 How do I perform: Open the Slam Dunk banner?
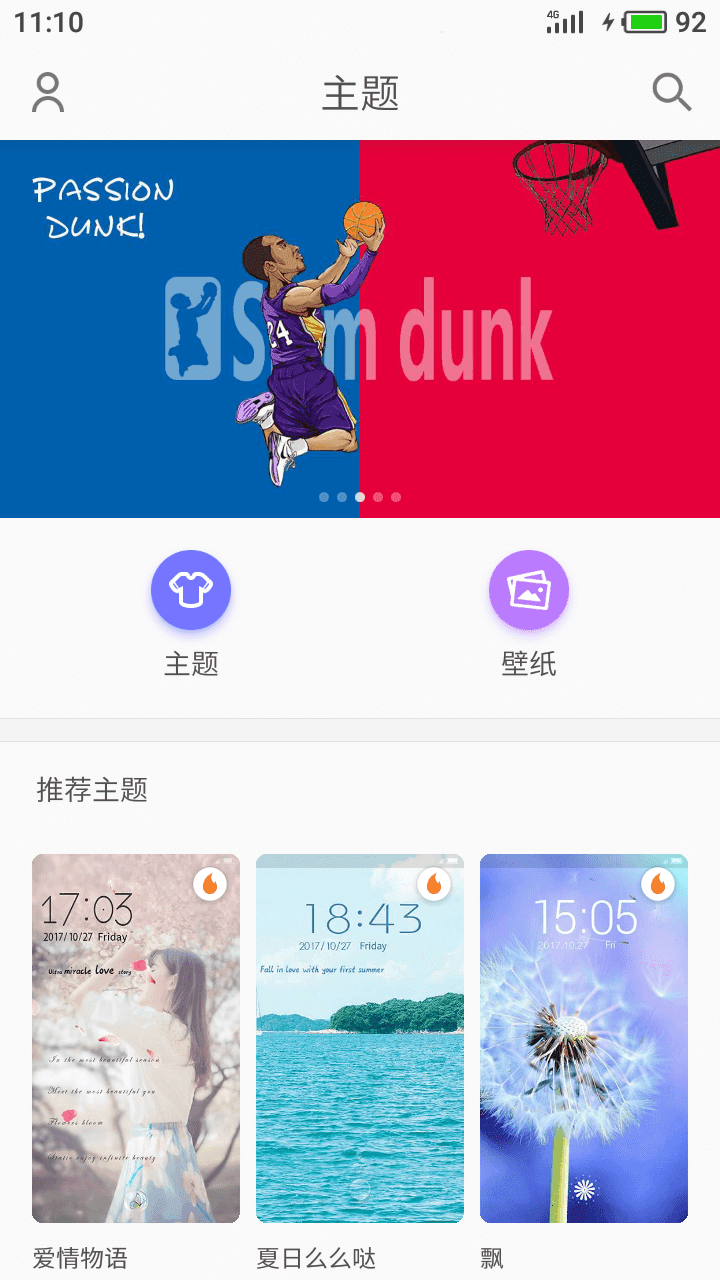click(x=360, y=327)
